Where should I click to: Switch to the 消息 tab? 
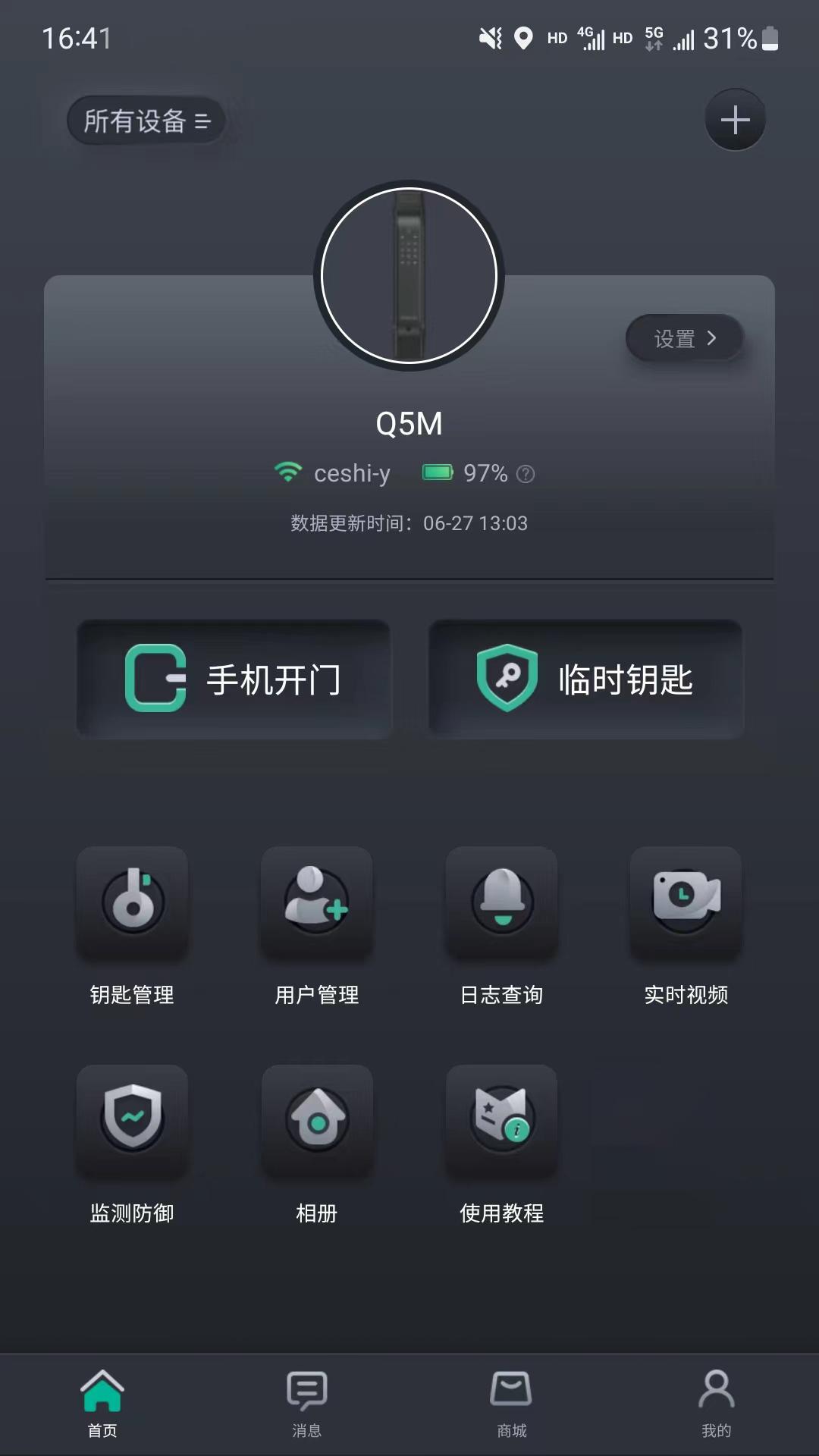pyautogui.click(x=307, y=1403)
